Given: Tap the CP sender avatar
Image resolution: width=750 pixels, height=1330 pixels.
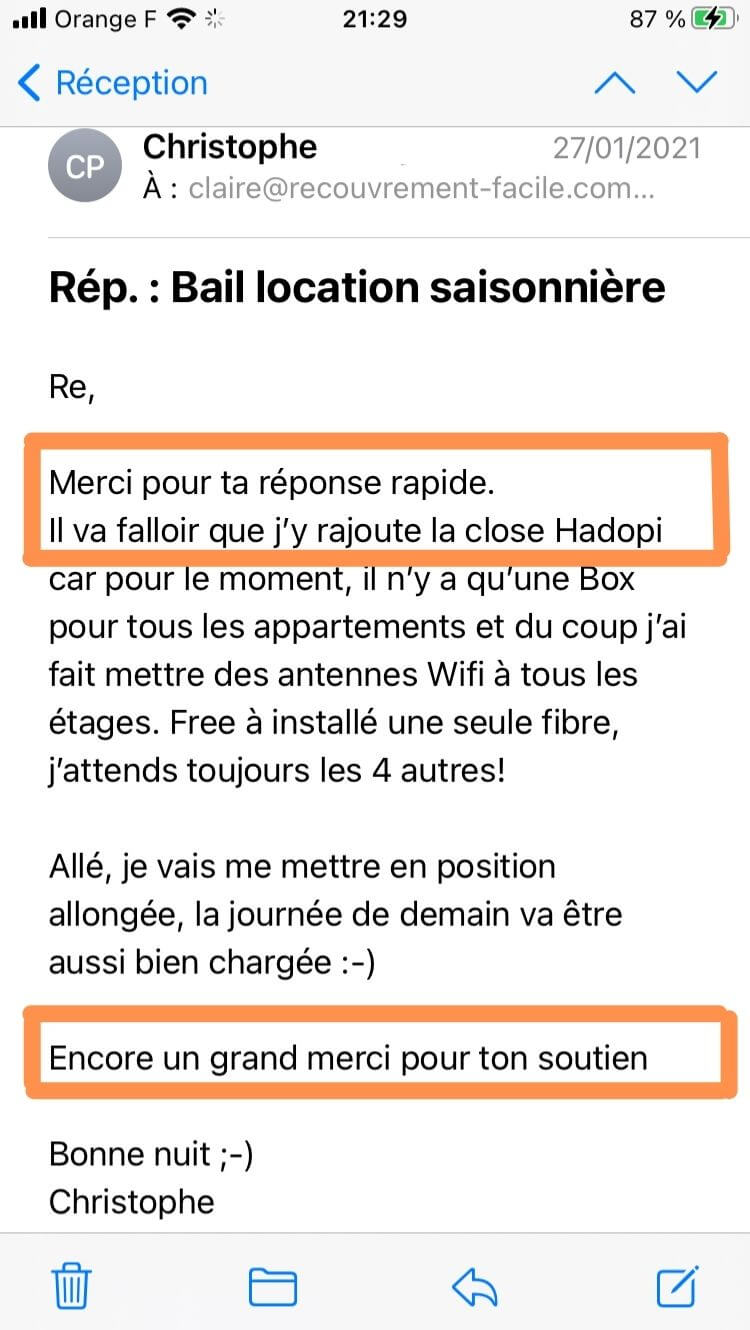Looking at the screenshot, I should click(85, 166).
